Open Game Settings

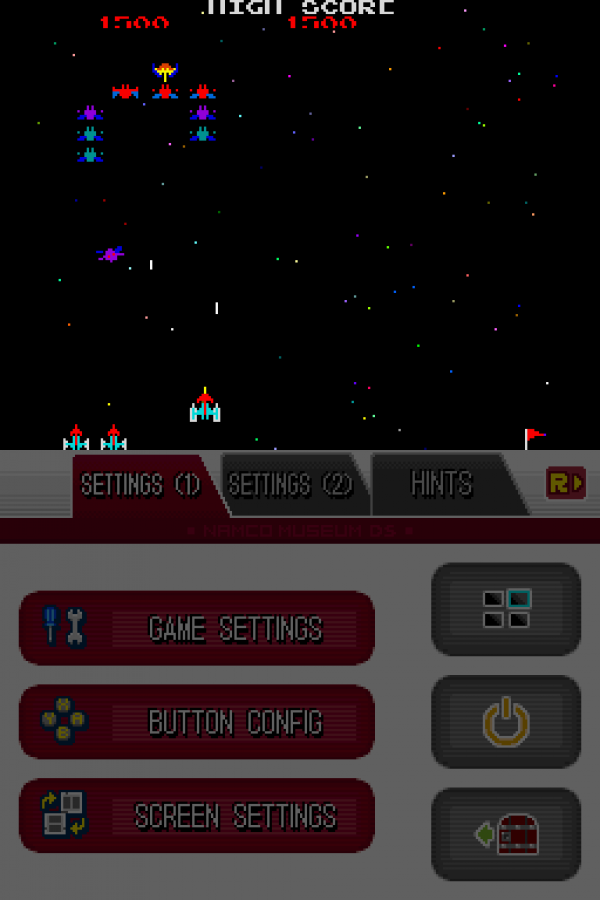(x=197, y=628)
